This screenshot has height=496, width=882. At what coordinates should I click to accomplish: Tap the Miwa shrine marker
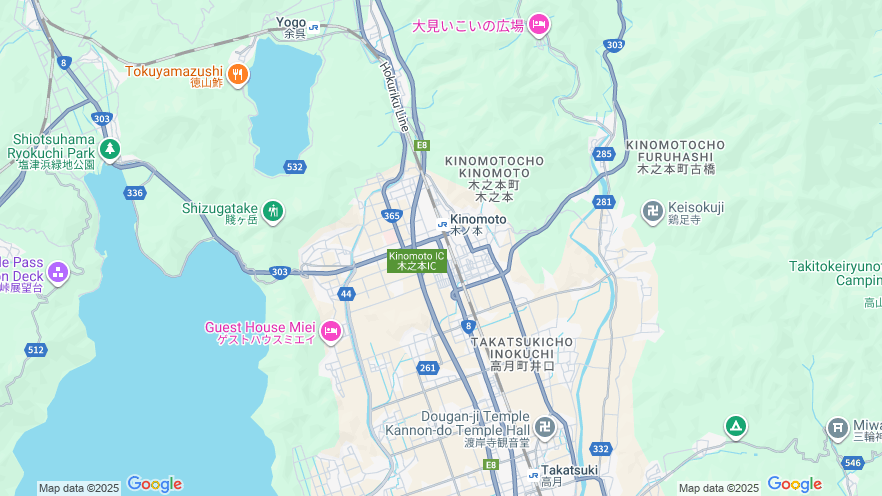click(x=838, y=428)
